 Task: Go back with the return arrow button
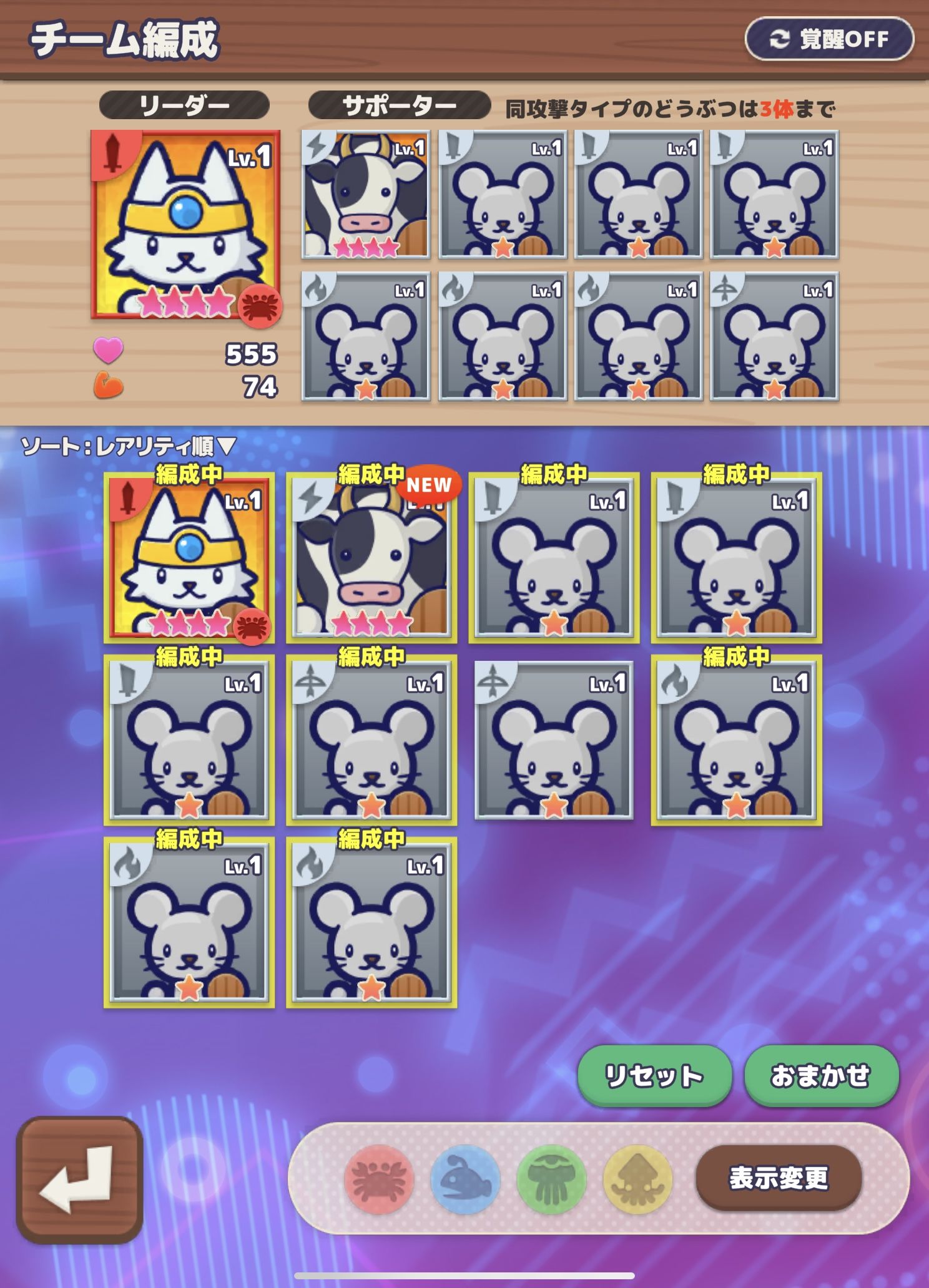coord(79,1179)
